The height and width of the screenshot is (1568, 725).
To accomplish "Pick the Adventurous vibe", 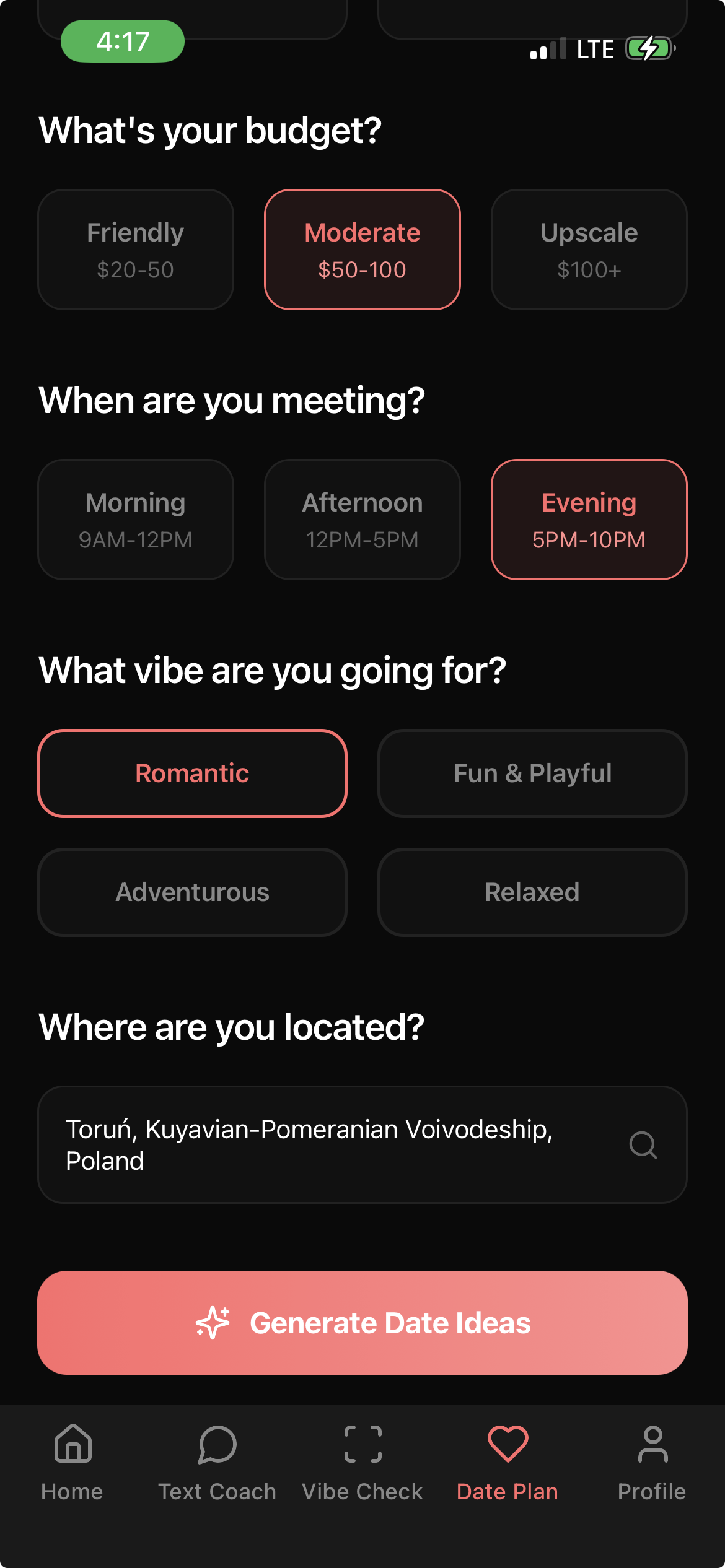I will pos(193,892).
